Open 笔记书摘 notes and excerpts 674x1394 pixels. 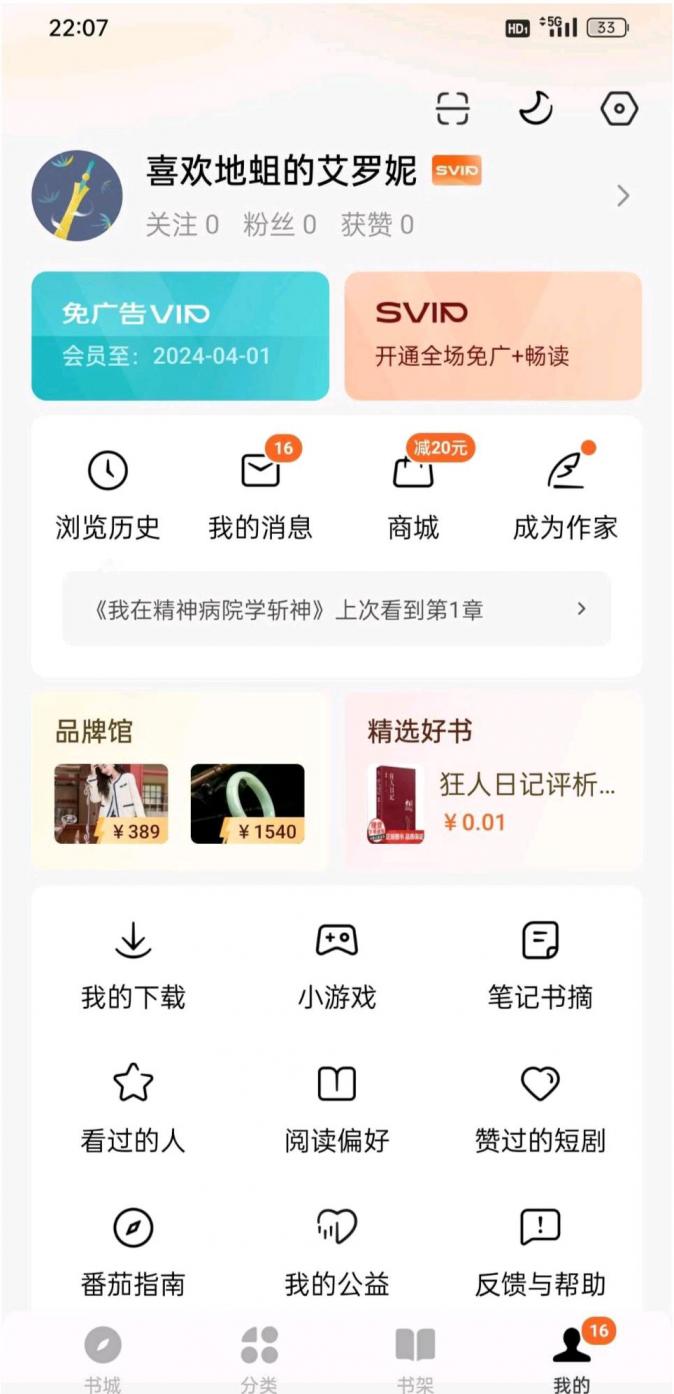pos(540,964)
